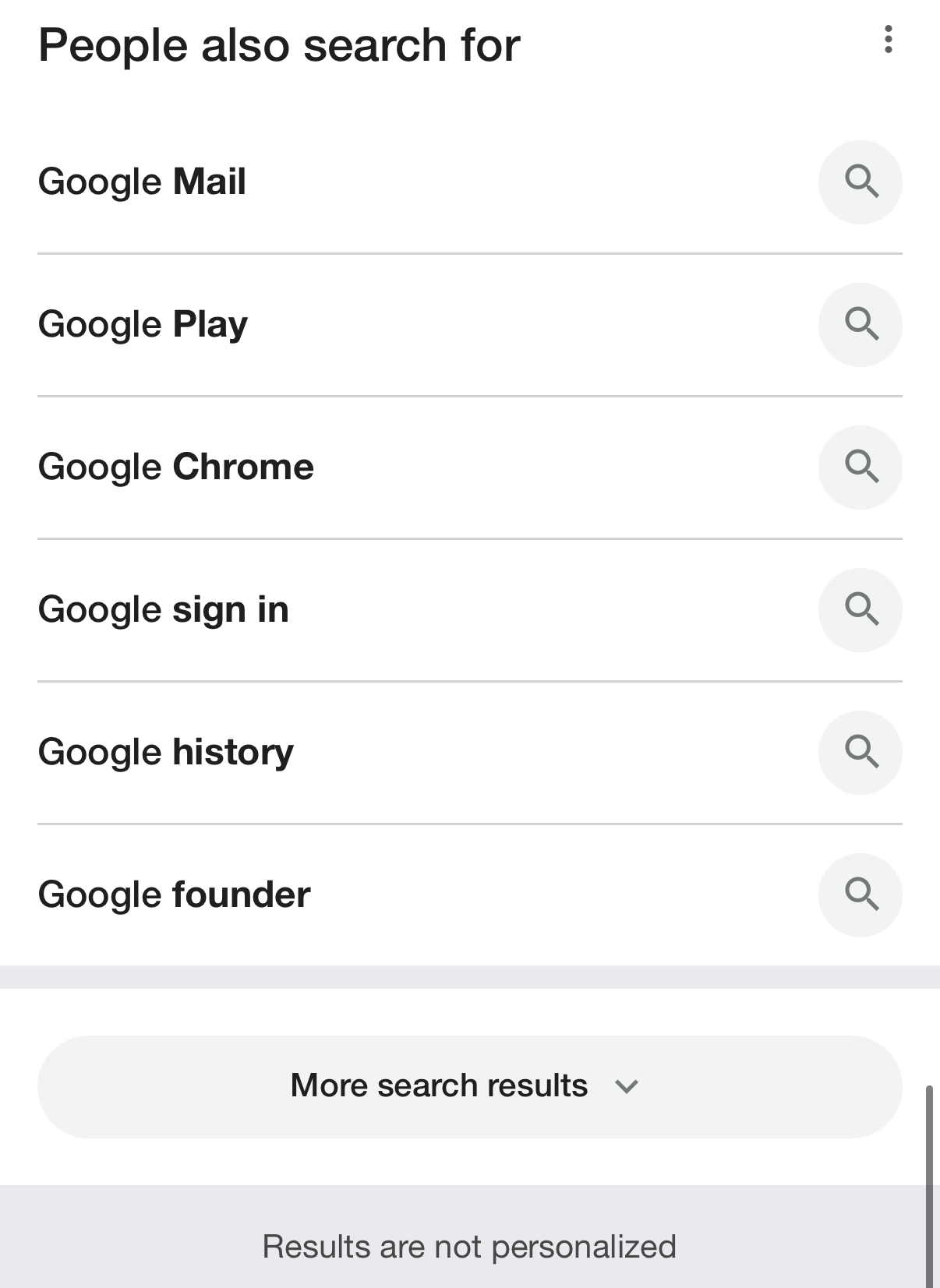Select the Google sign in suggestion

164,609
